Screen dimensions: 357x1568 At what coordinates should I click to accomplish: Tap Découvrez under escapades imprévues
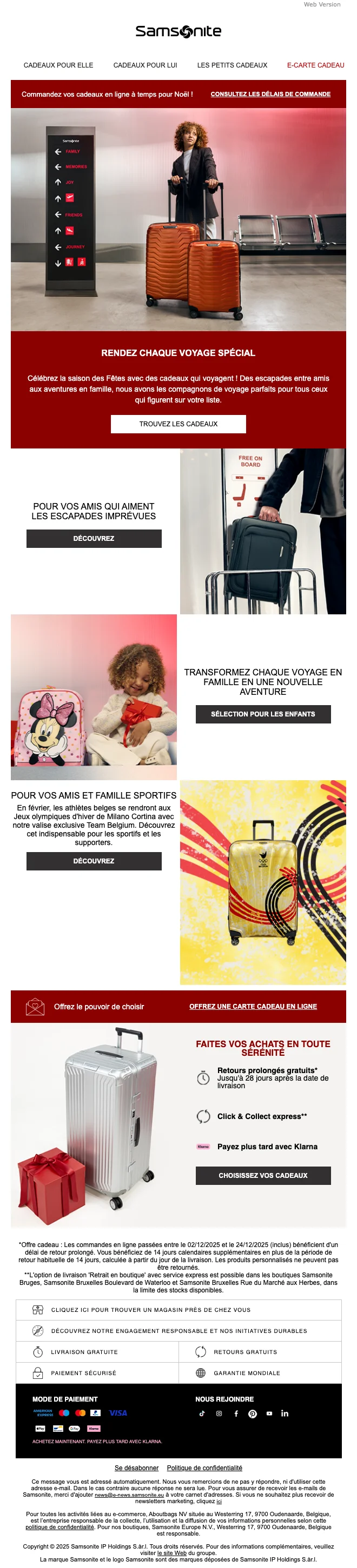pyautogui.click(x=94, y=539)
